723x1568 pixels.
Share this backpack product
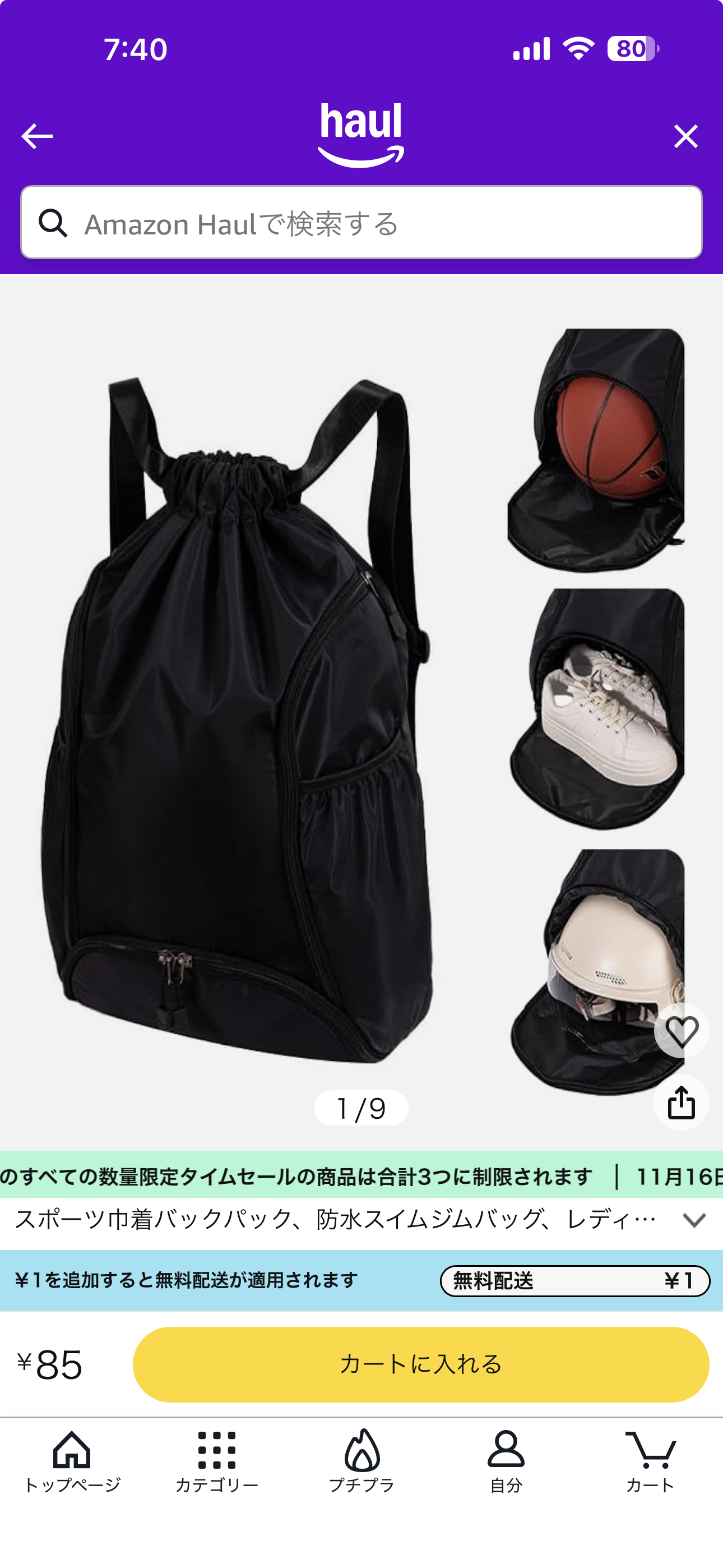point(681,1103)
